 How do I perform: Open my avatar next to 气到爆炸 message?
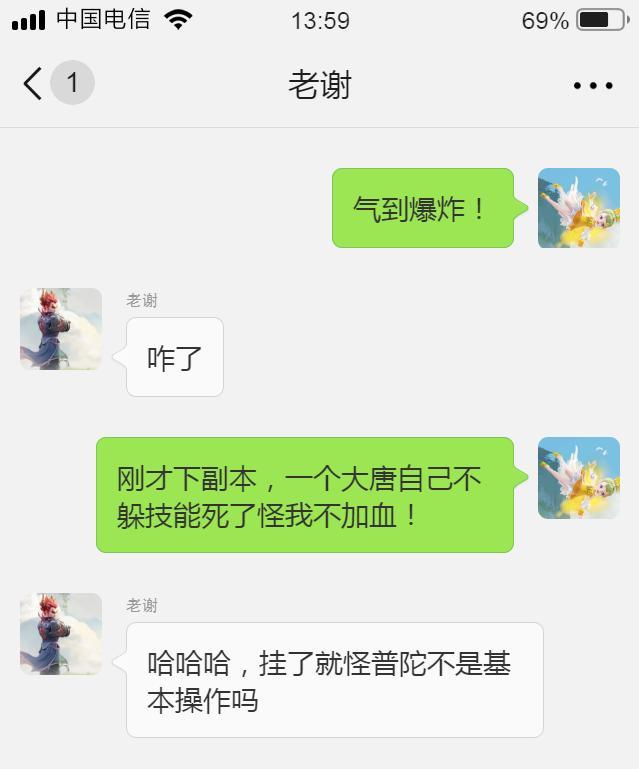pyautogui.click(x=578, y=208)
